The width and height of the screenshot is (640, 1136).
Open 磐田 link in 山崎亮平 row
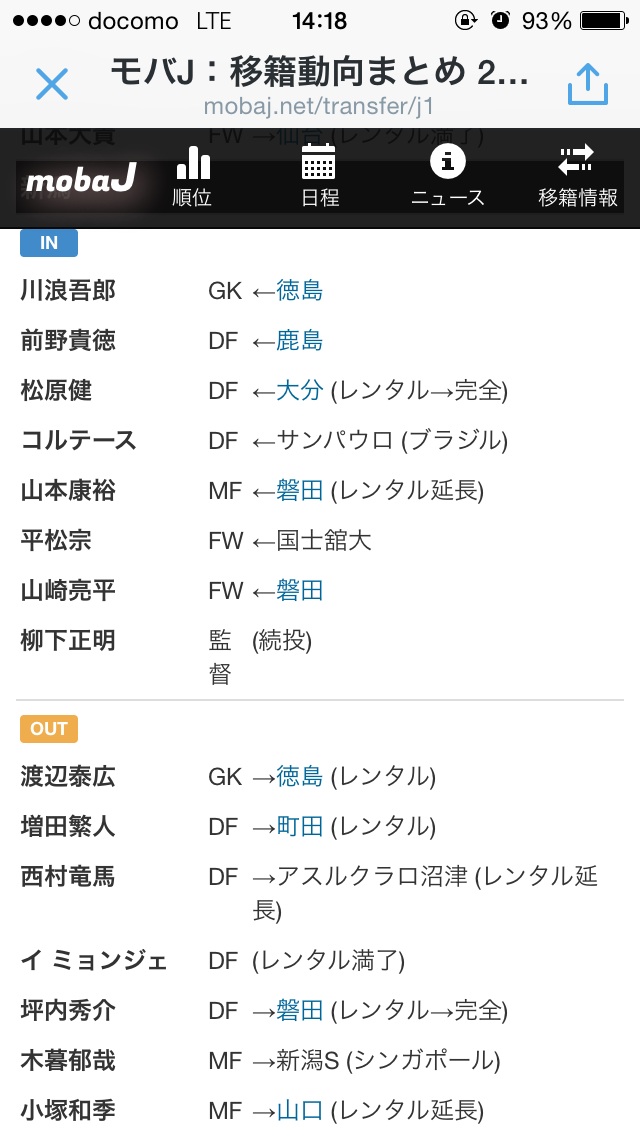tap(299, 591)
